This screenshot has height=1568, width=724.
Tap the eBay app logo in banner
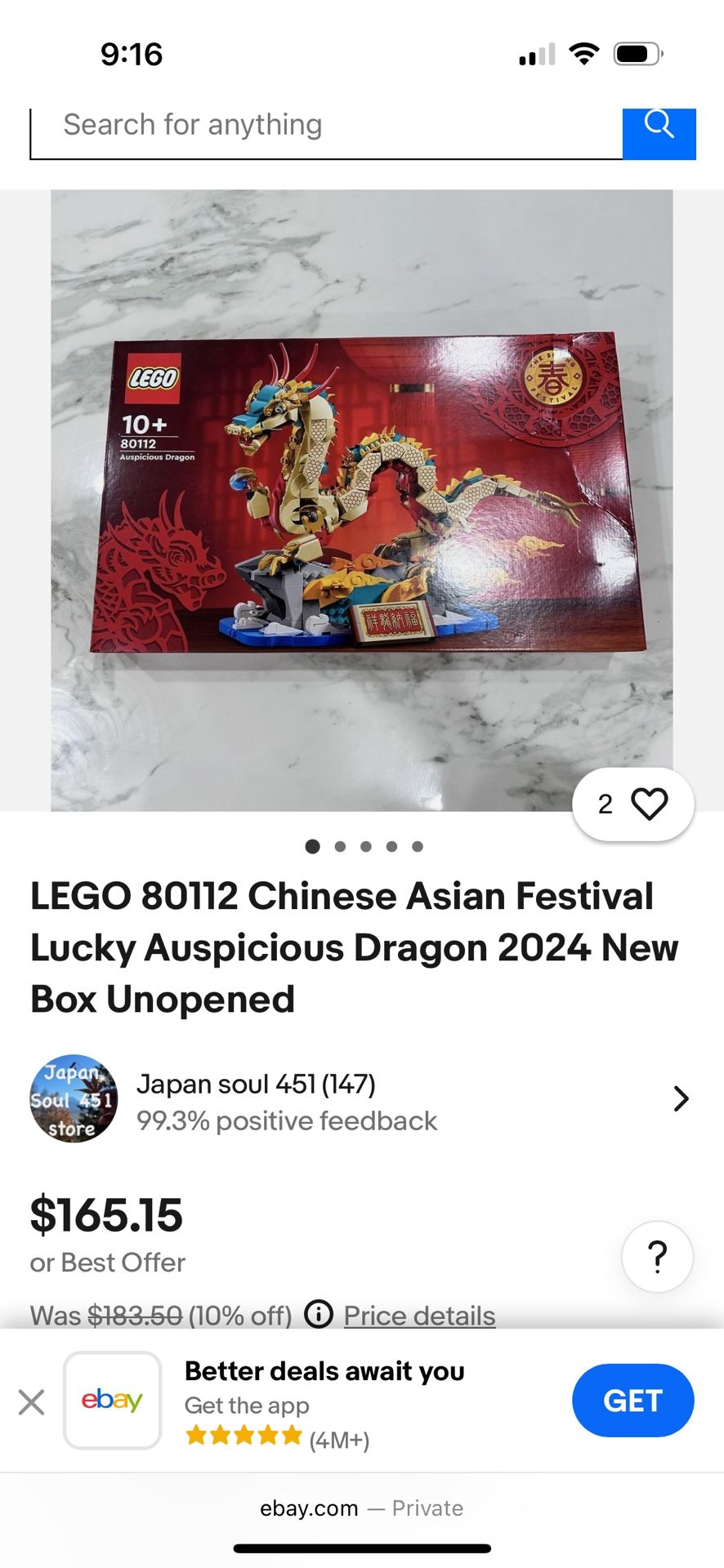click(x=112, y=1400)
